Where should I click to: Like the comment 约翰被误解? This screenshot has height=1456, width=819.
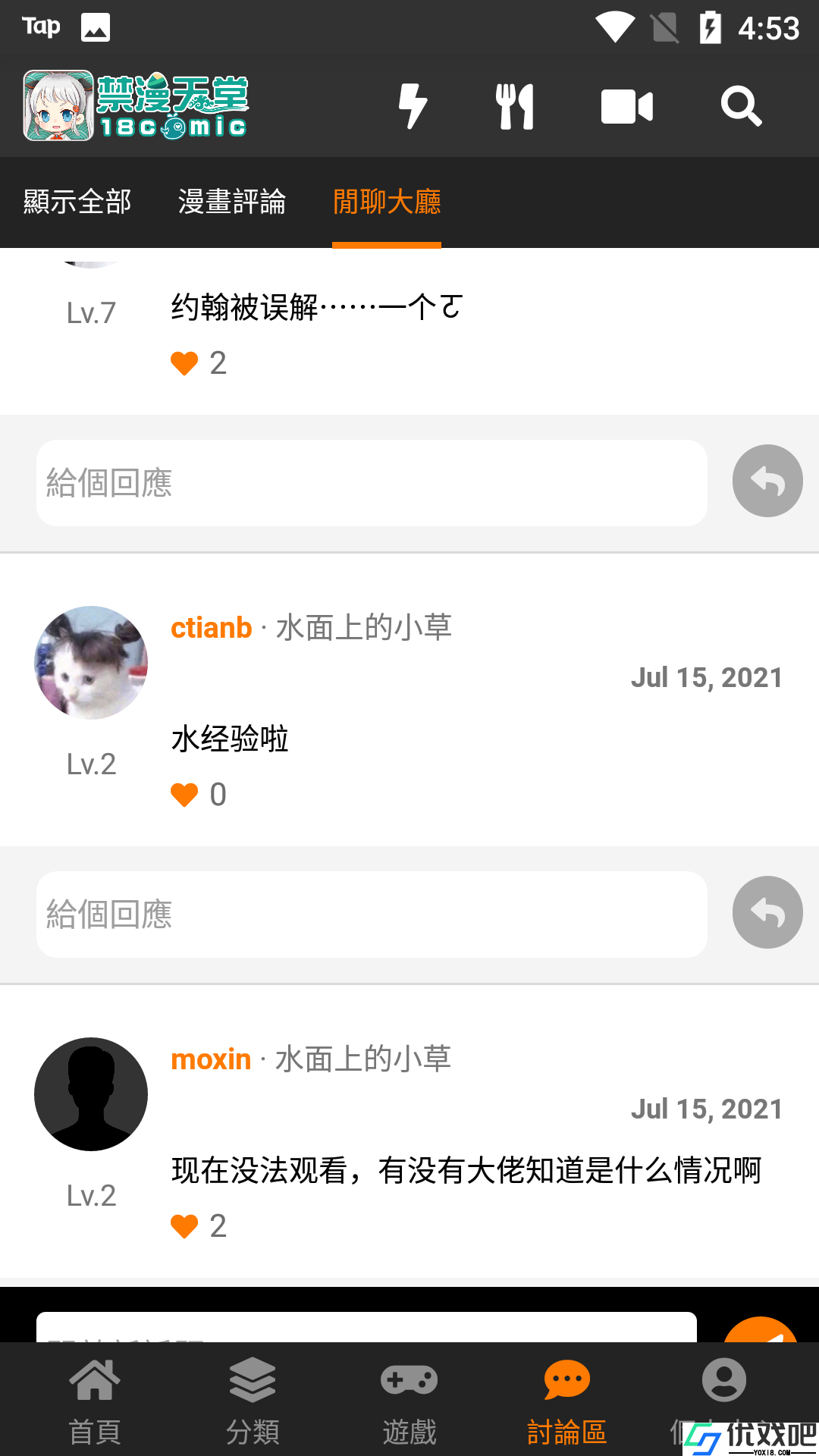(184, 363)
